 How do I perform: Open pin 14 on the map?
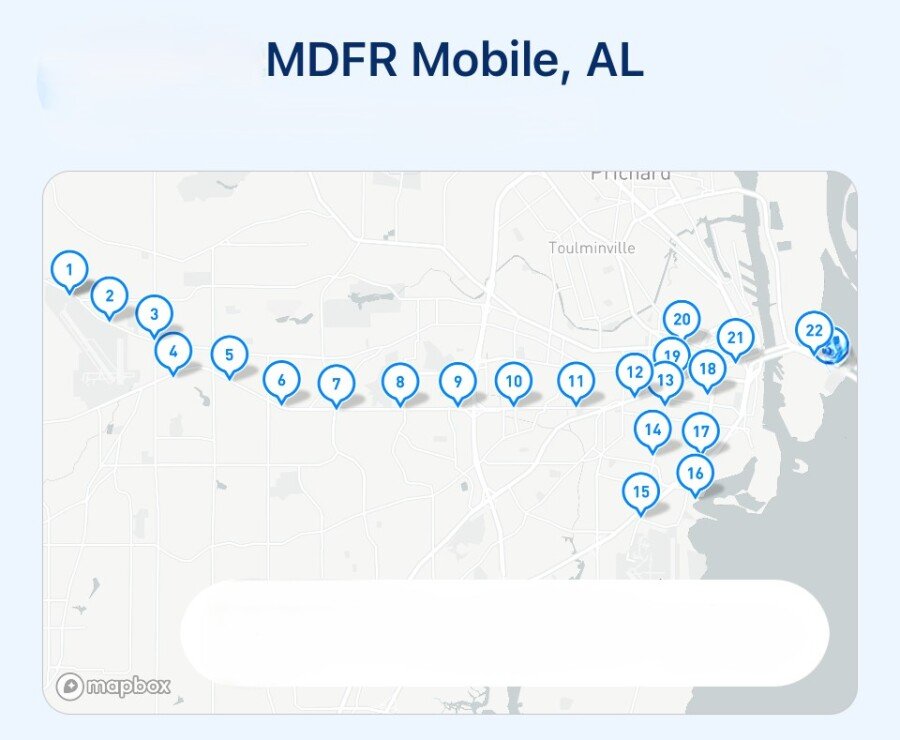coord(652,430)
